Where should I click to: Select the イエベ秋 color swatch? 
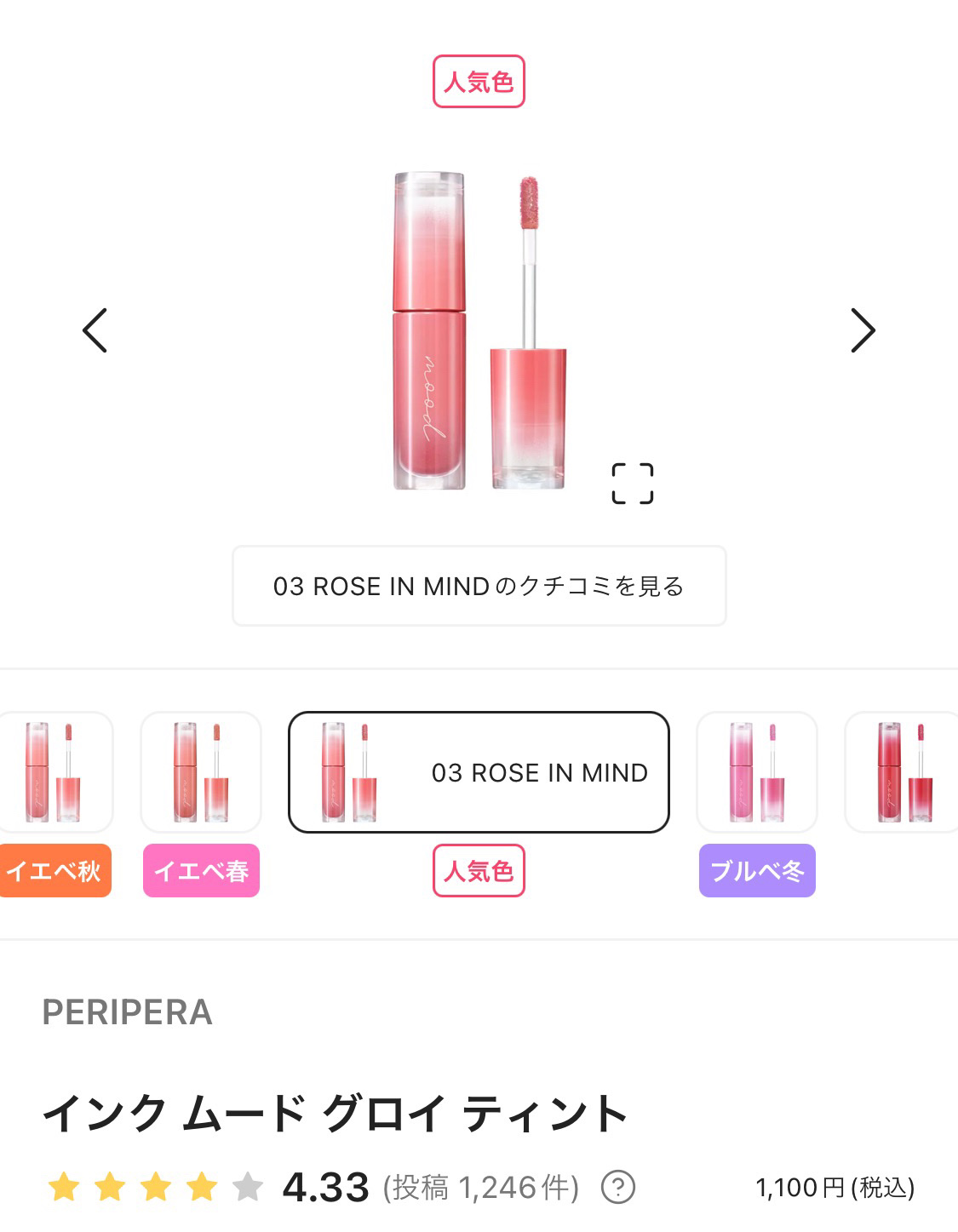pos(54,771)
